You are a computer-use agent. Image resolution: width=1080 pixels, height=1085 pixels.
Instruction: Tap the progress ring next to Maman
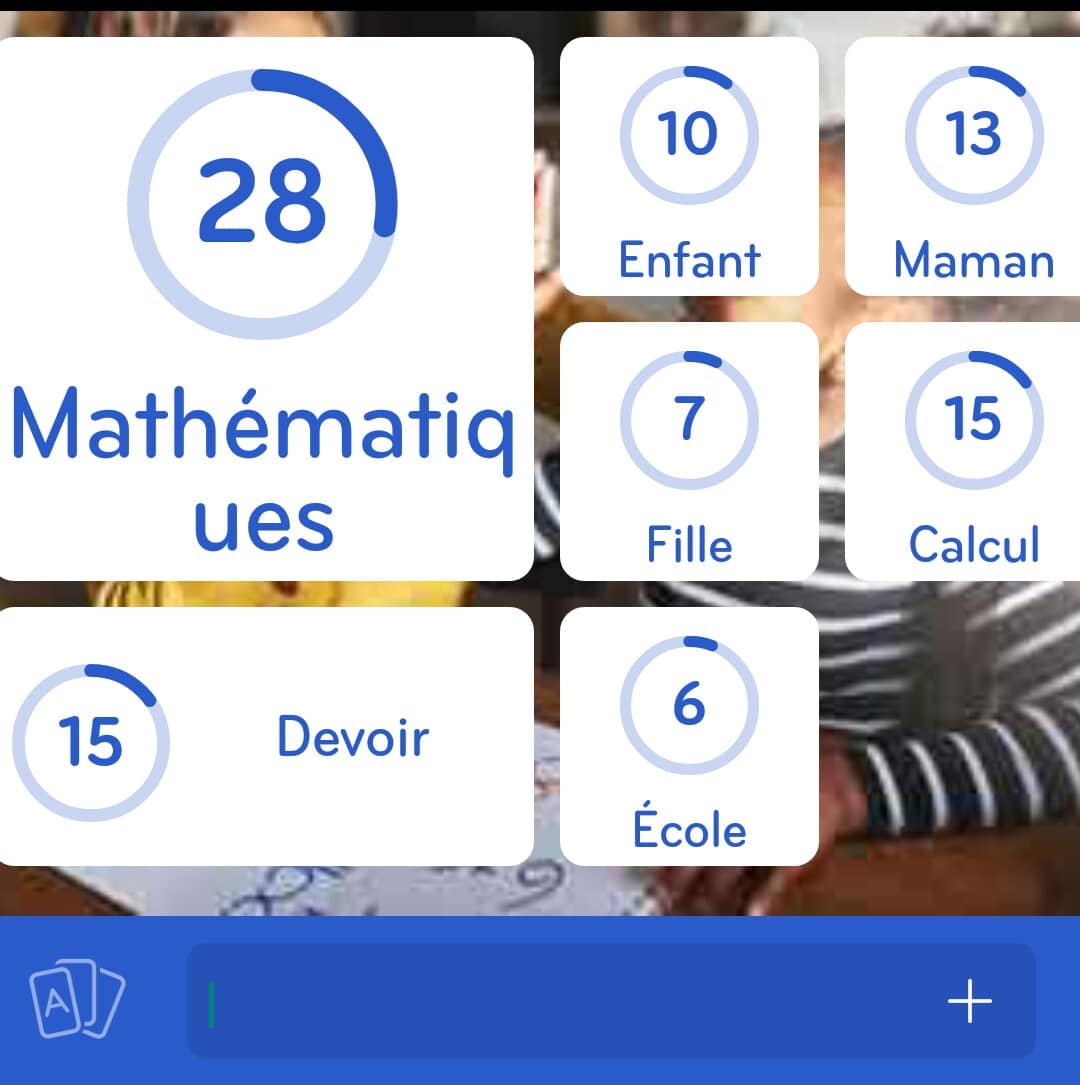coord(975,135)
